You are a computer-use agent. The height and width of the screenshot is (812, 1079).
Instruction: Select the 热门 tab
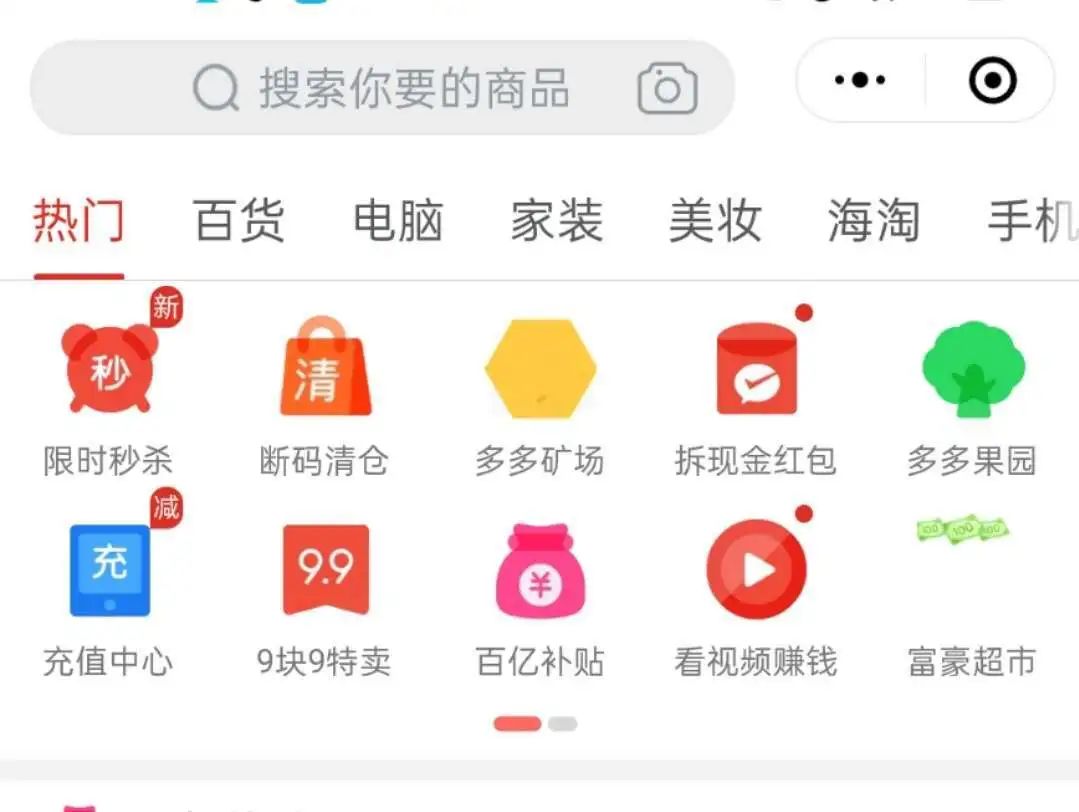coord(79,221)
